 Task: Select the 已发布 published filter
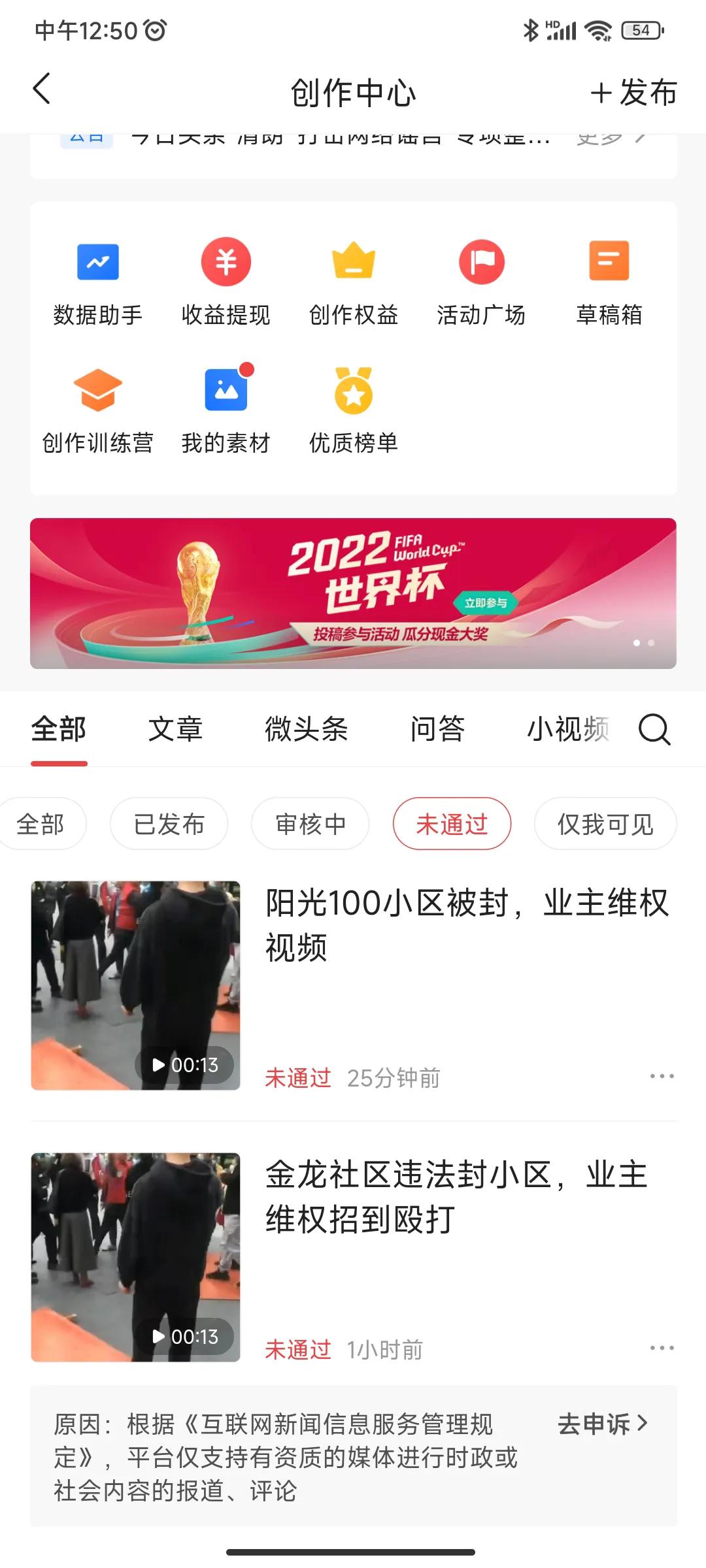(169, 824)
